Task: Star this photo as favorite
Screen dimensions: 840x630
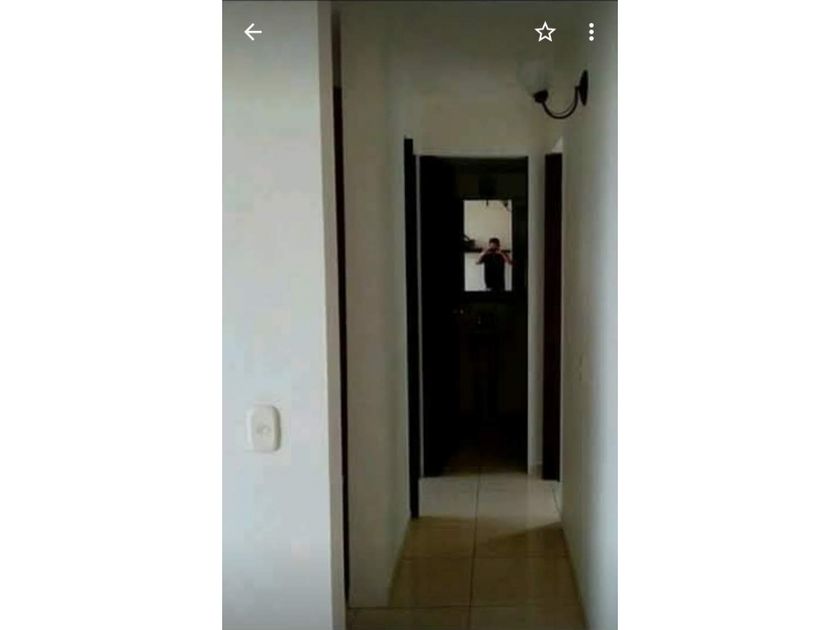Action: (x=545, y=32)
